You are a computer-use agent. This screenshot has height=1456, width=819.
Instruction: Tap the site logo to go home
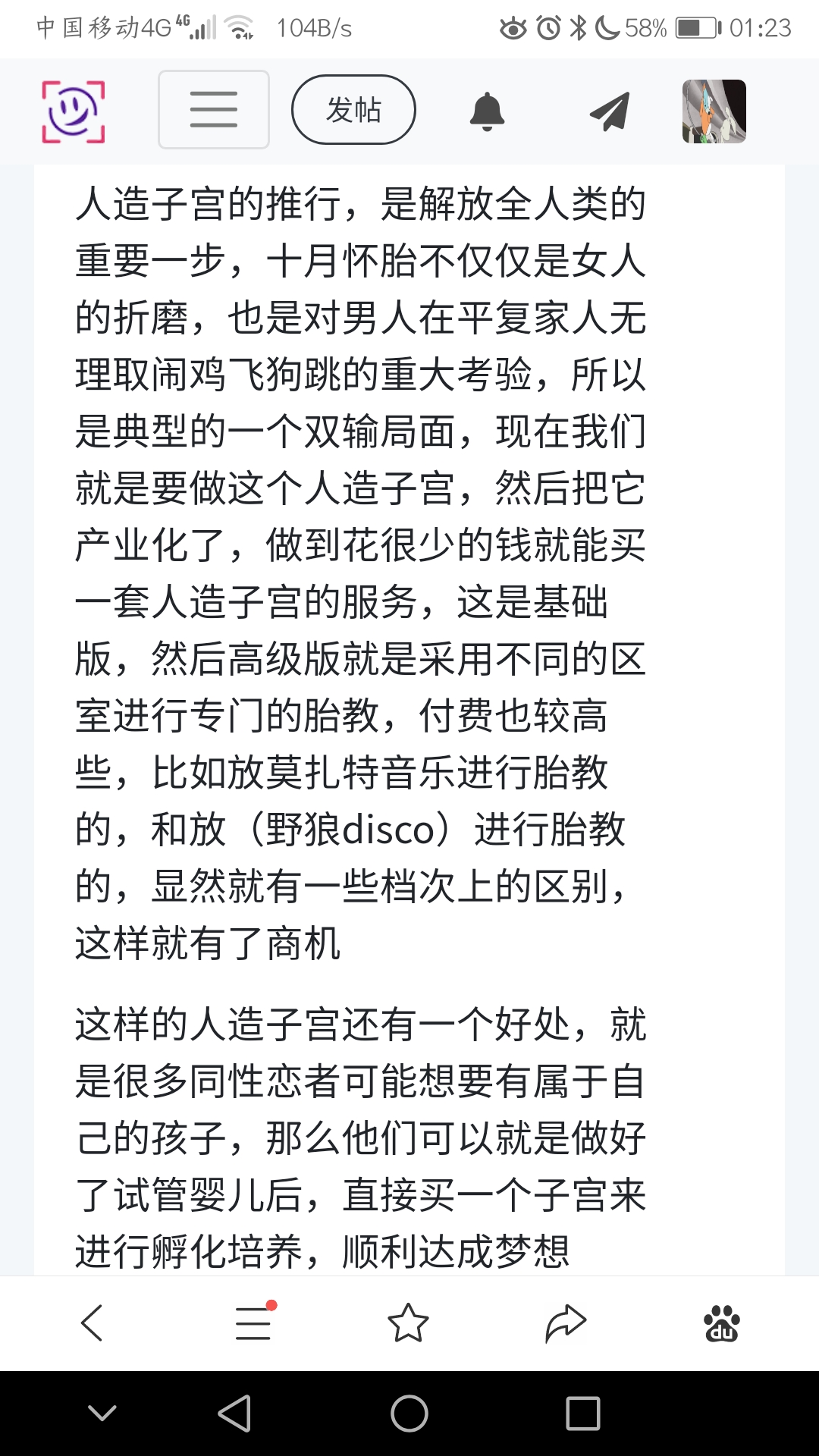[x=73, y=111]
